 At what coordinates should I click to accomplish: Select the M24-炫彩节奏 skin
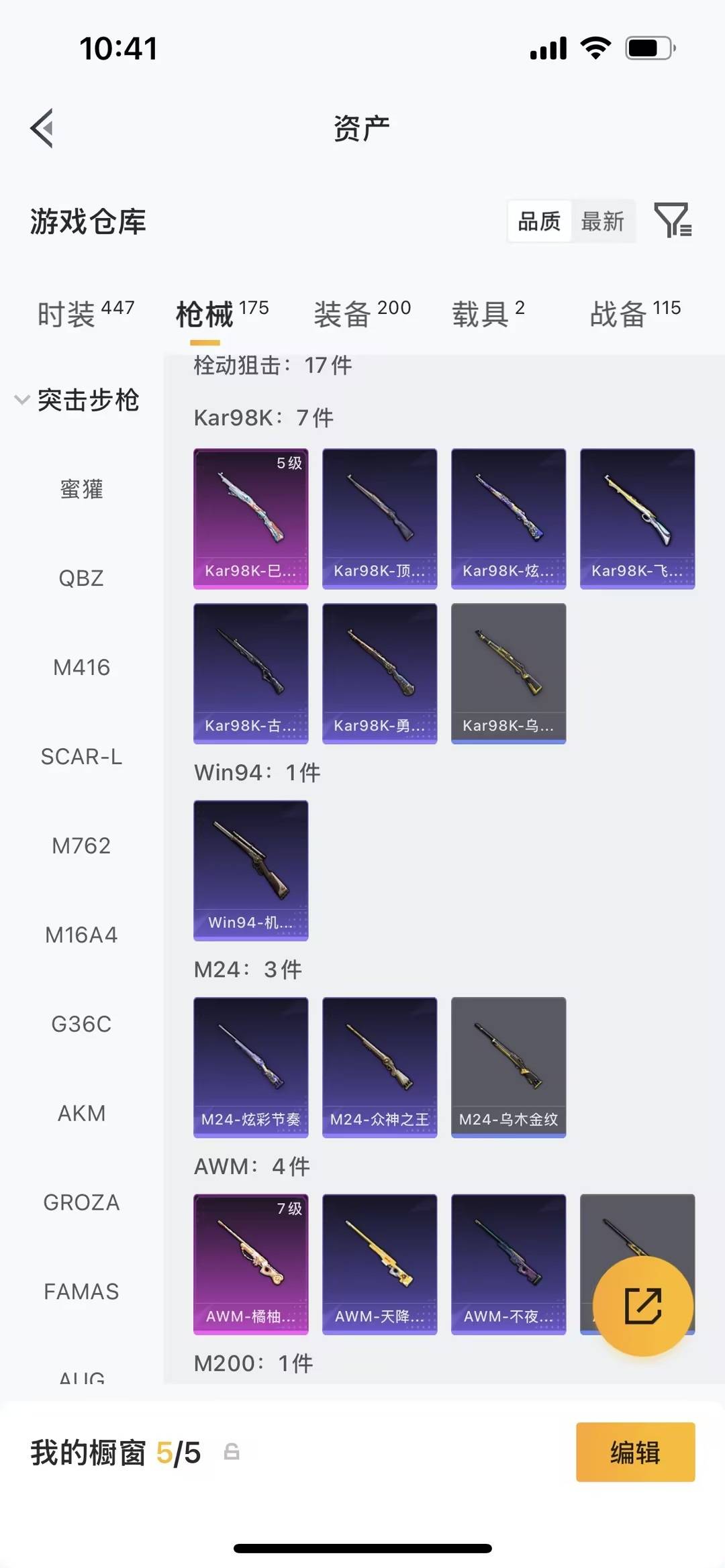pos(250,1067)
